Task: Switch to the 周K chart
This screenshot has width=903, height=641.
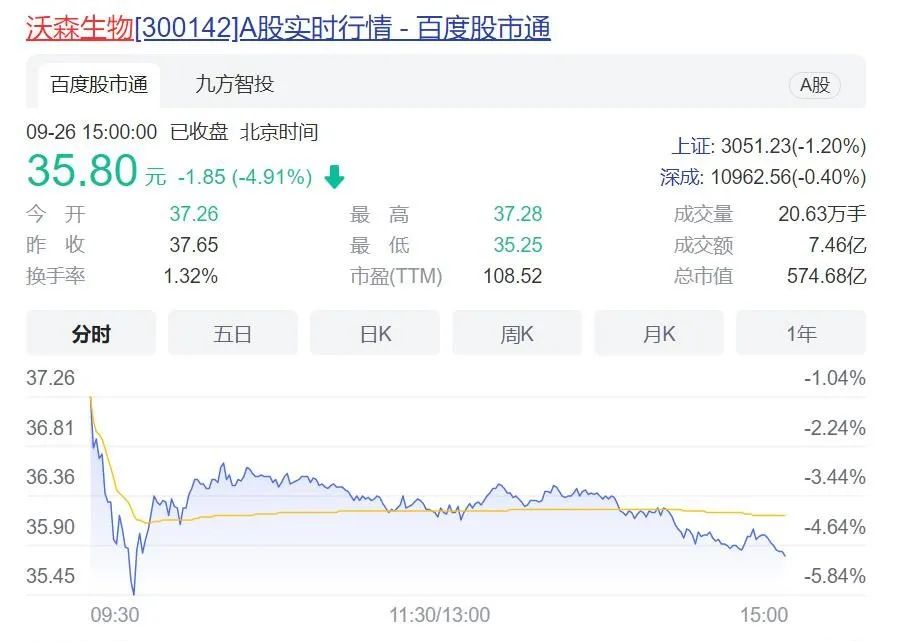Action: pos(517,334)
